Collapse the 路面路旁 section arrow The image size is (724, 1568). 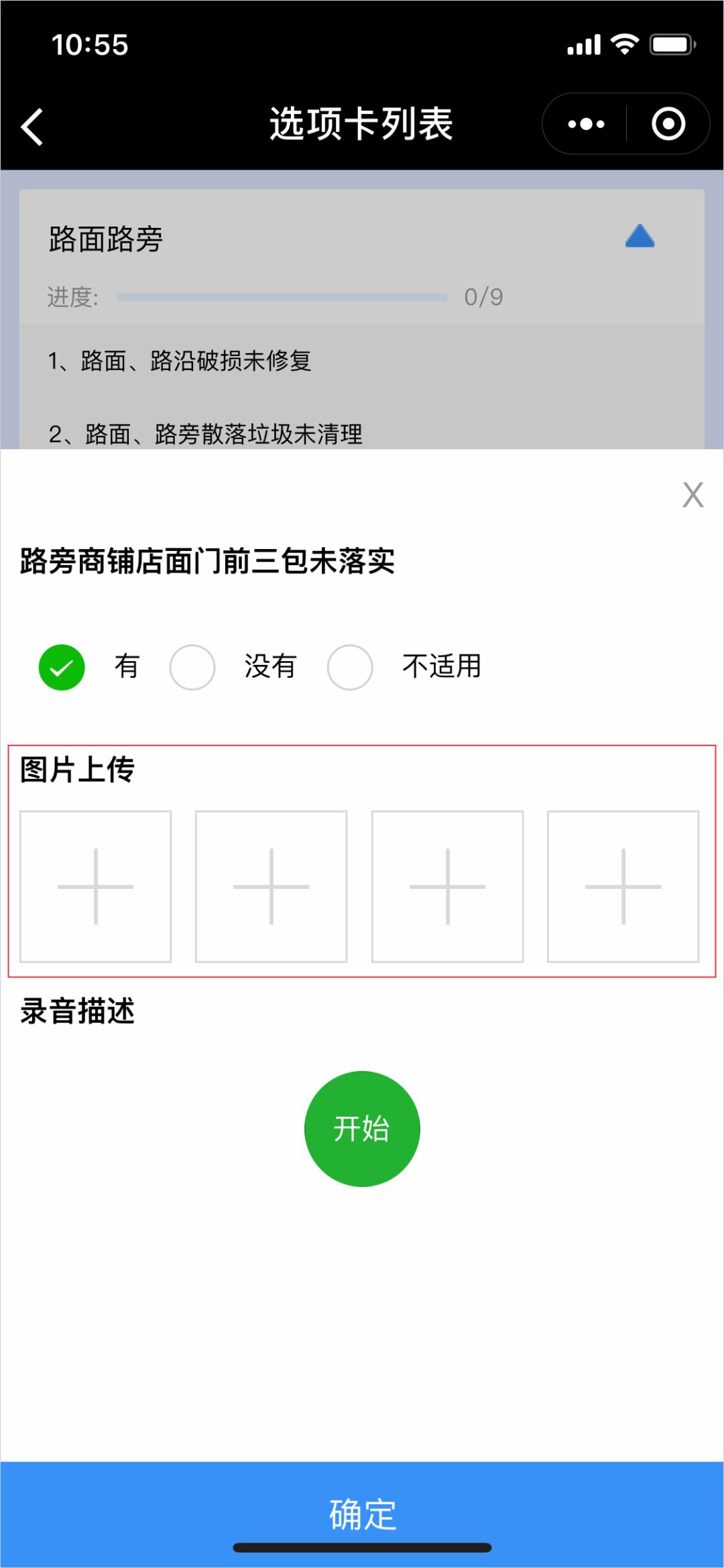click(x=640, y=236)
